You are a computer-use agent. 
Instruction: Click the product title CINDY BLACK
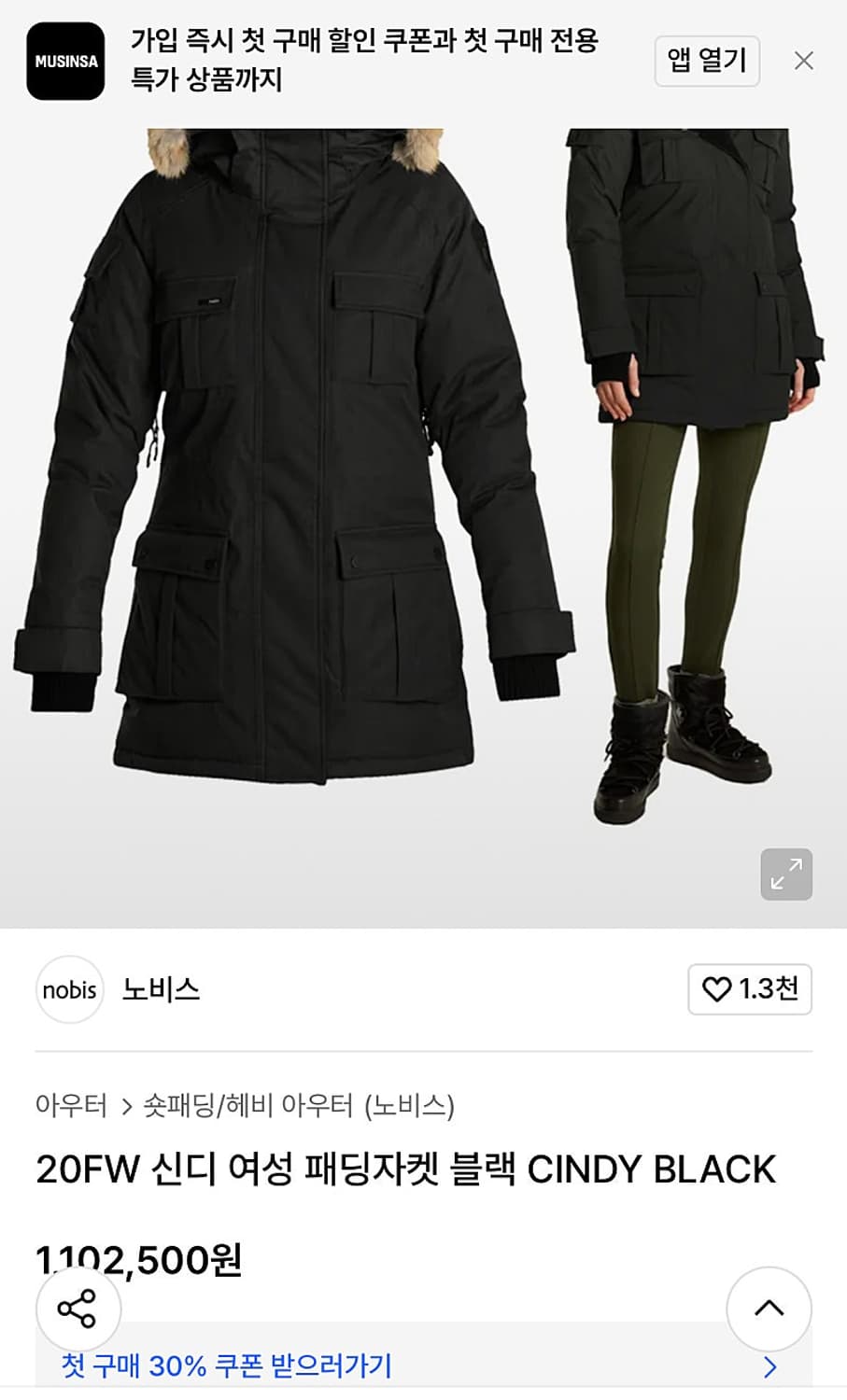403,1169
